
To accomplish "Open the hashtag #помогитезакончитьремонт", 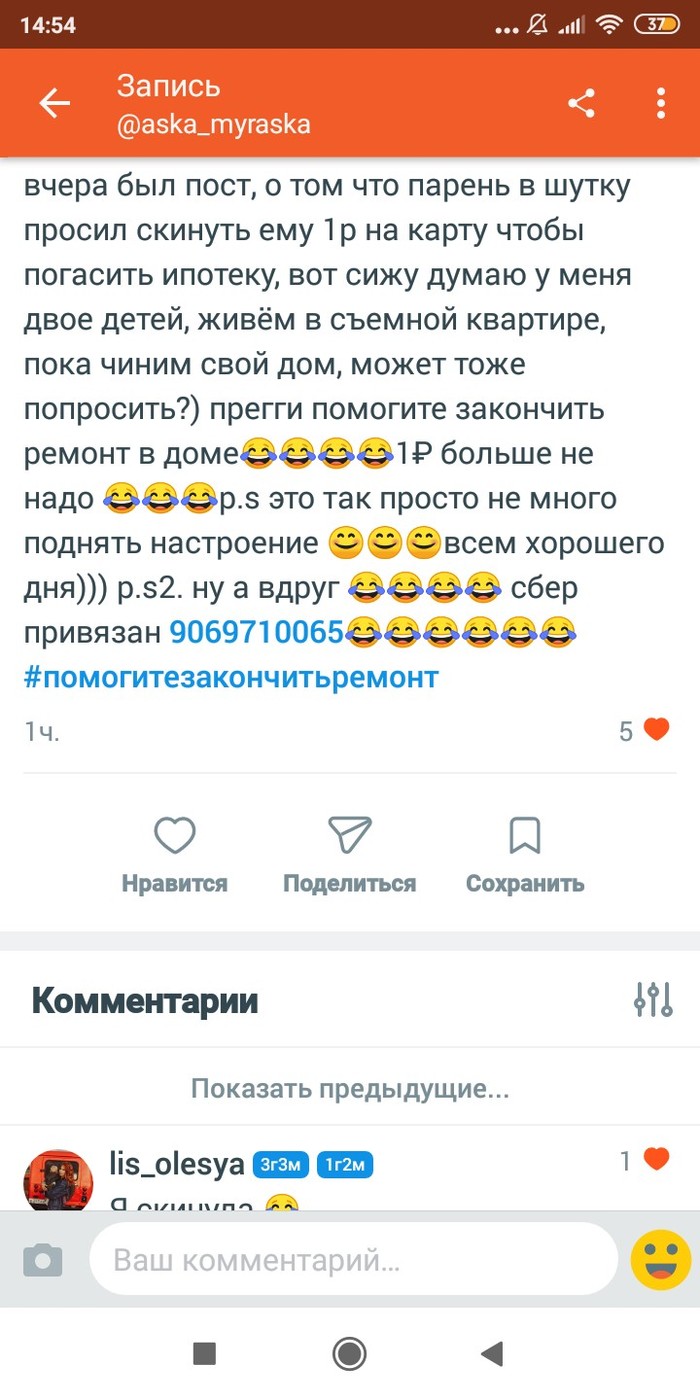I will 231,678.
